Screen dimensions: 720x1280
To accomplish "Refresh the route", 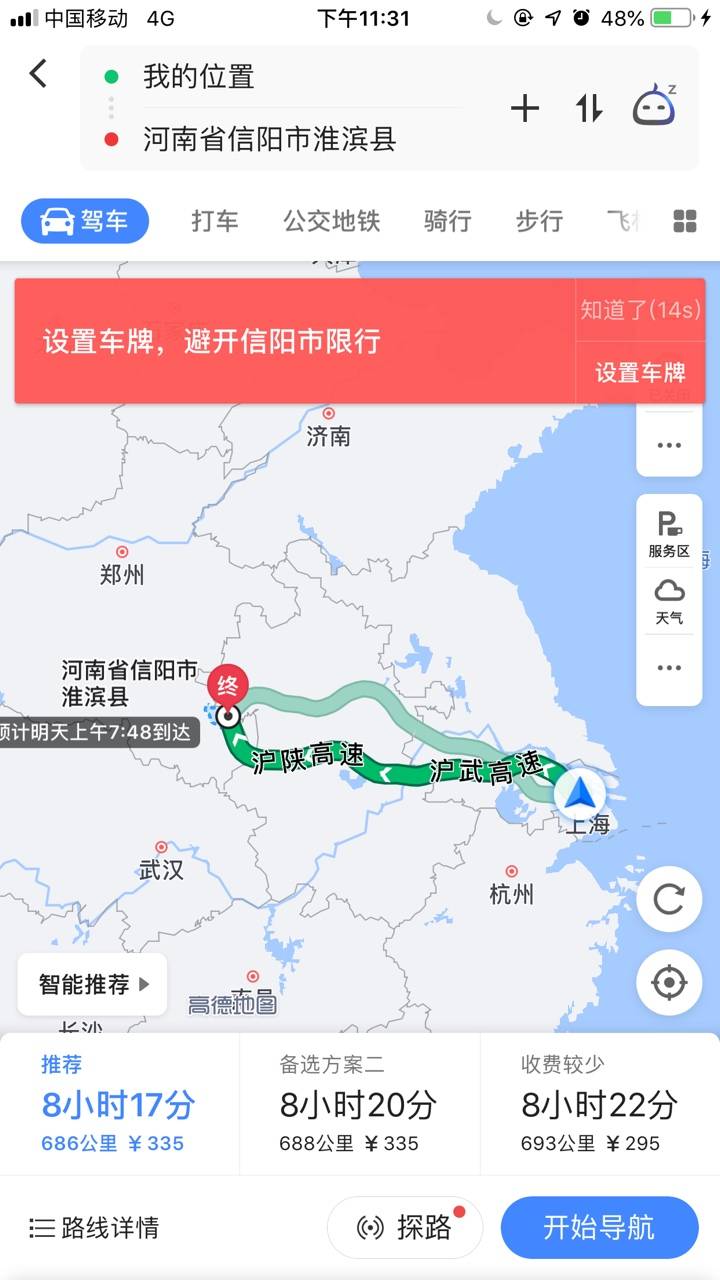I will point(669,899).
